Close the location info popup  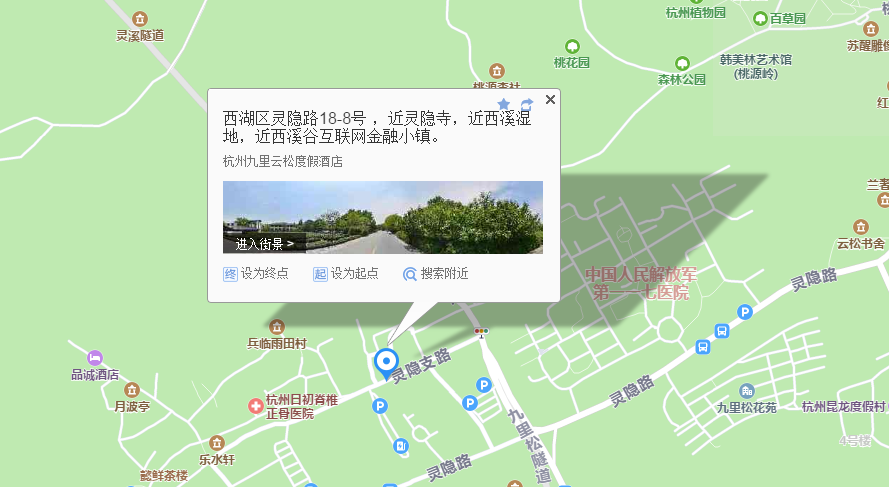[550, 100]
